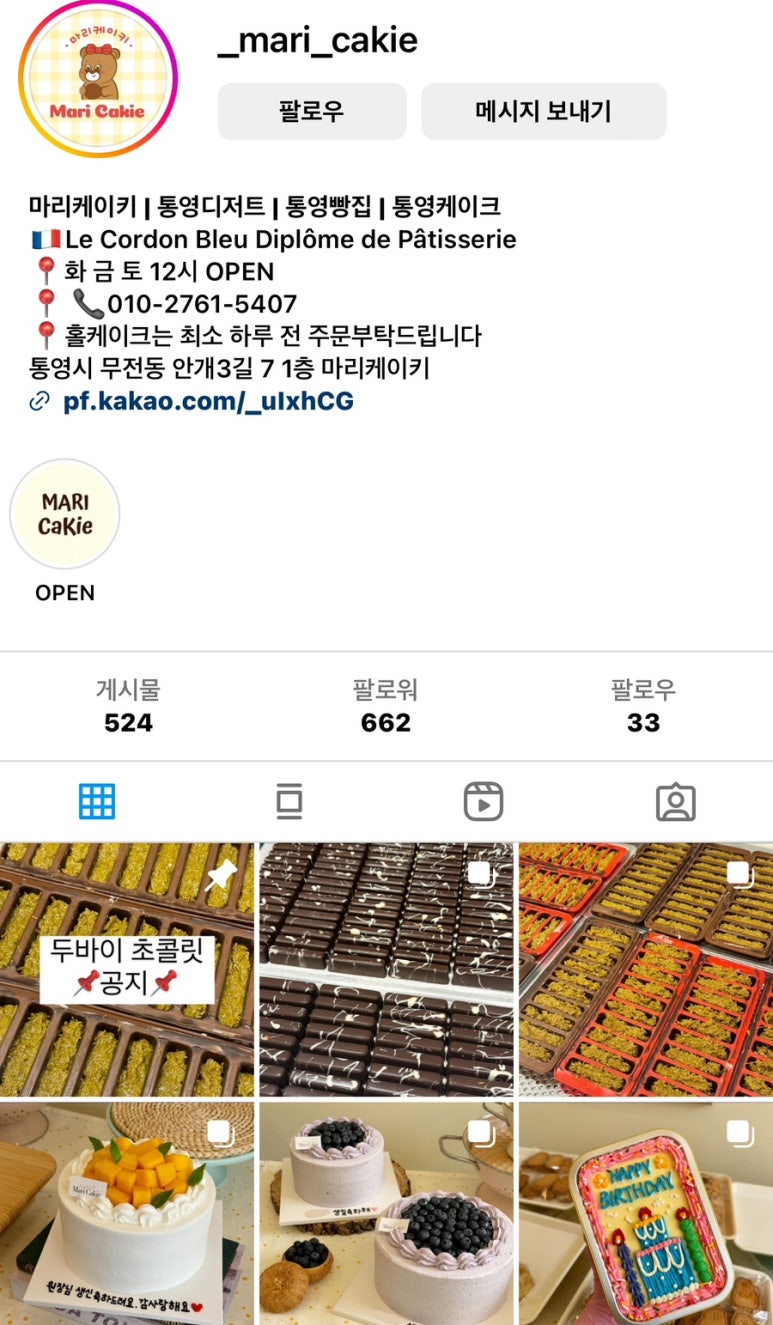Open the red-tray pistachio chocolate post
This screenshot has height=1325, width=773.
(x=645, y=968)
